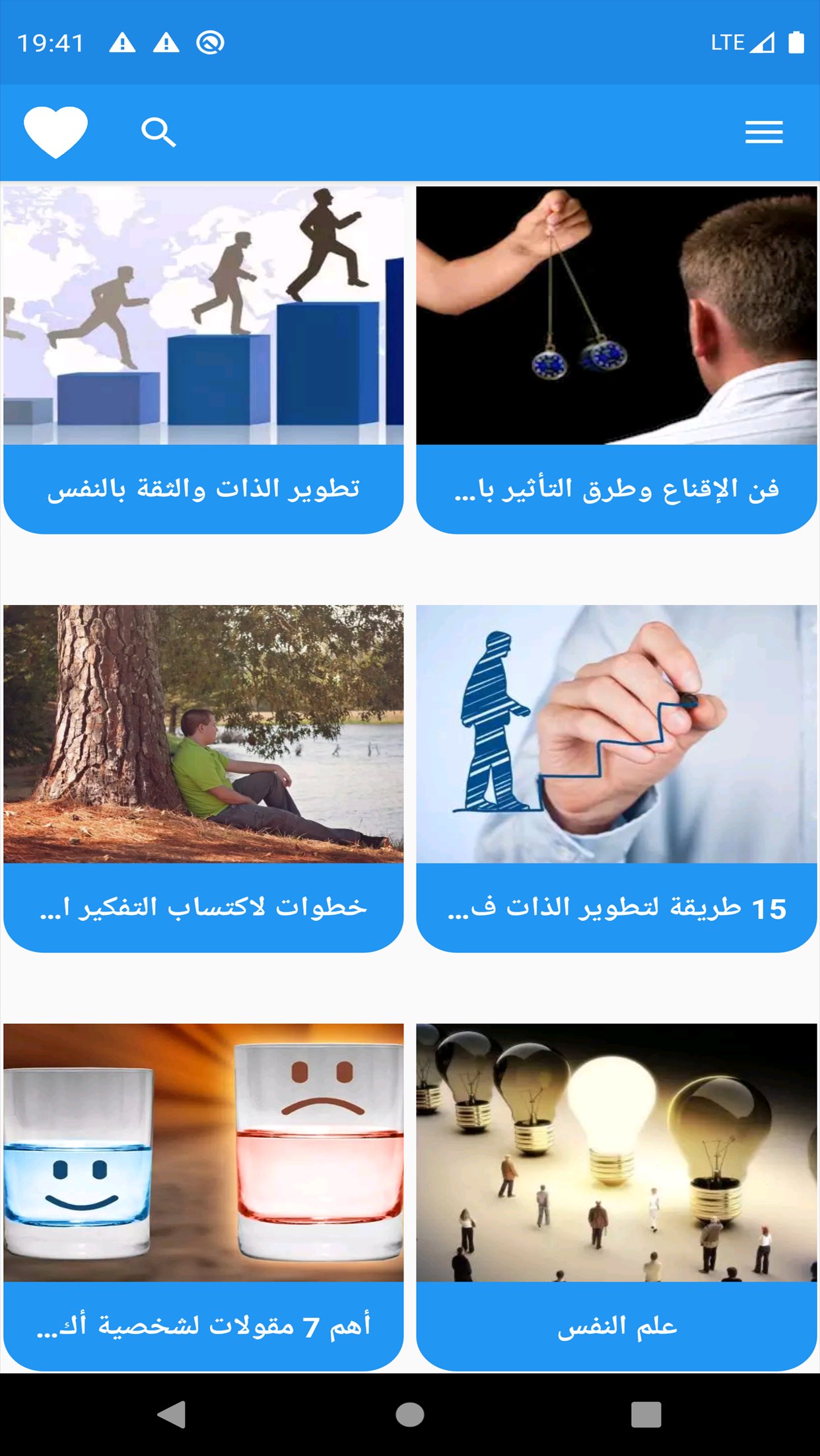Go to the home screen
The height and width of the screenshot is (1456, 820).
[x=410, y=1414]
